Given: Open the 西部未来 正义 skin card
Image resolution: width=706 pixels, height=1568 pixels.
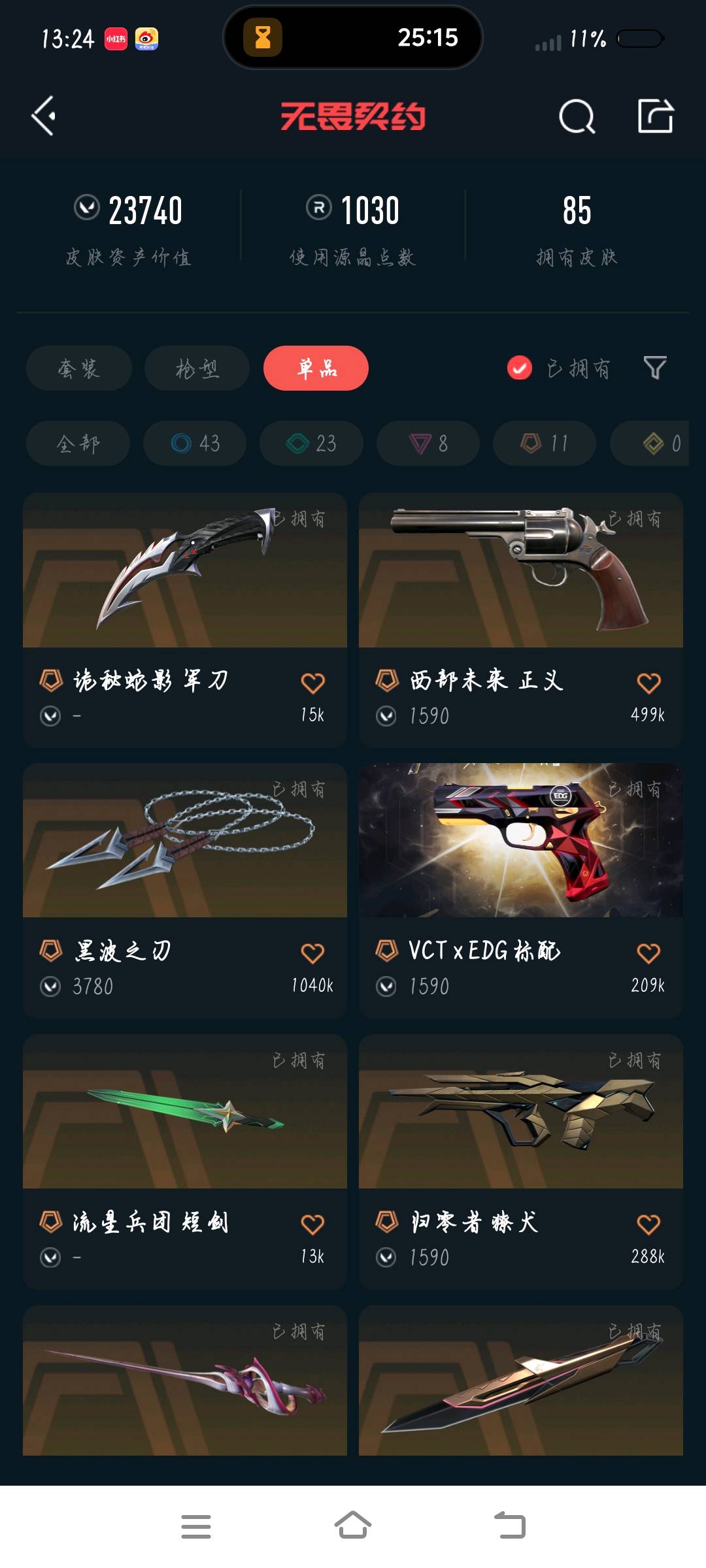Looking at the screenshot, I should click(520, 588).
